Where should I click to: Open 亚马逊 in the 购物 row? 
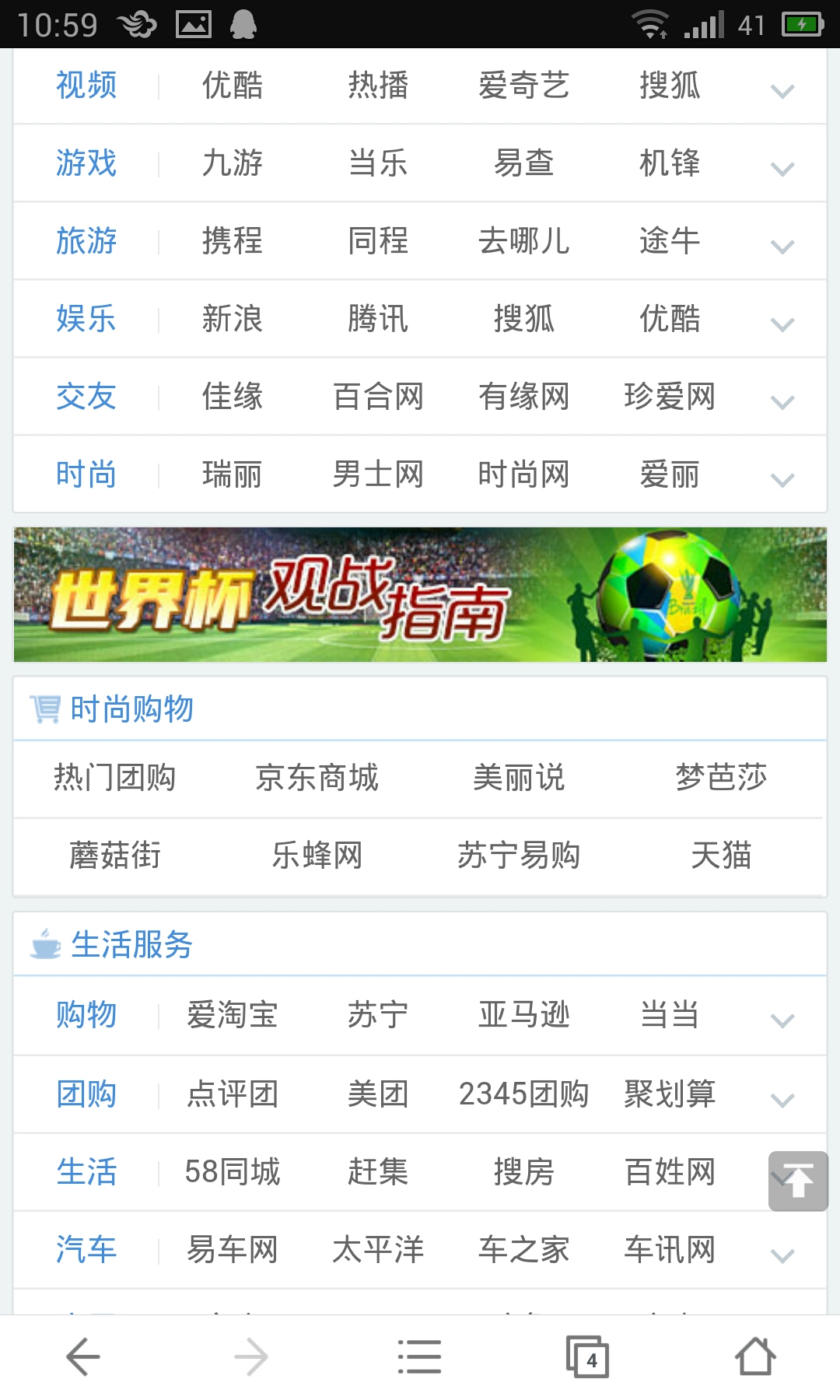(523, 1015)
